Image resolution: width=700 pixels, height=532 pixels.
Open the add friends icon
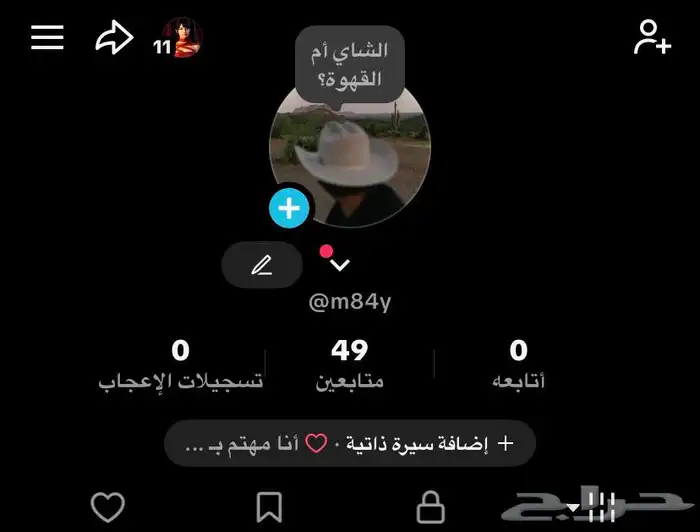(652, 38)
